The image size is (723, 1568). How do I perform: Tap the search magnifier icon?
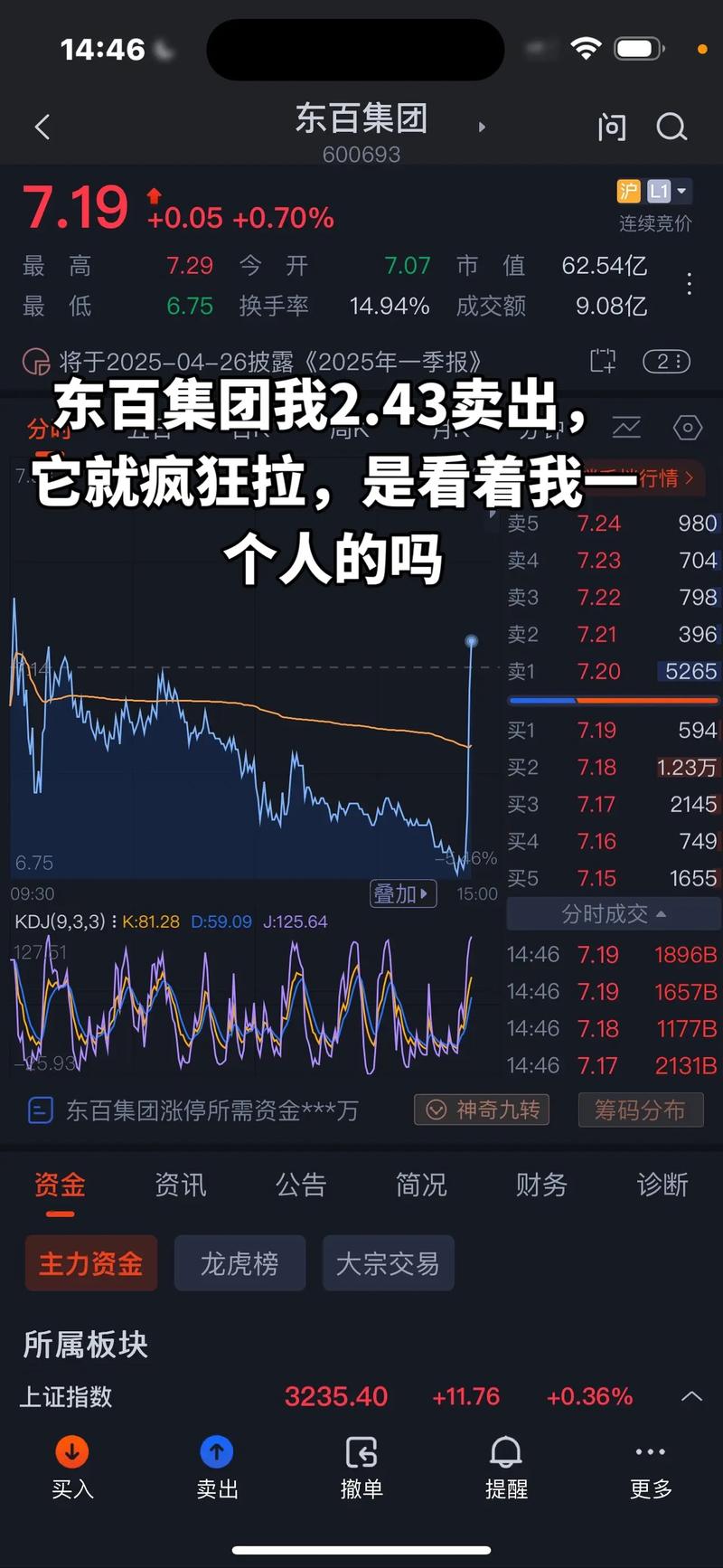[672, 128]
